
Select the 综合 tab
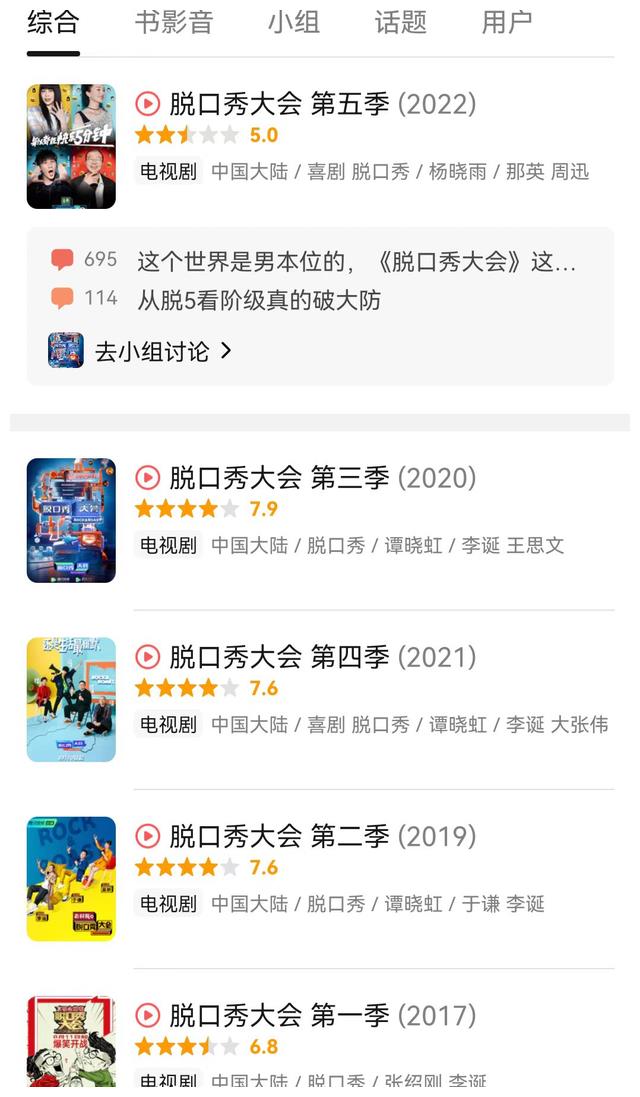pos(53,22)
